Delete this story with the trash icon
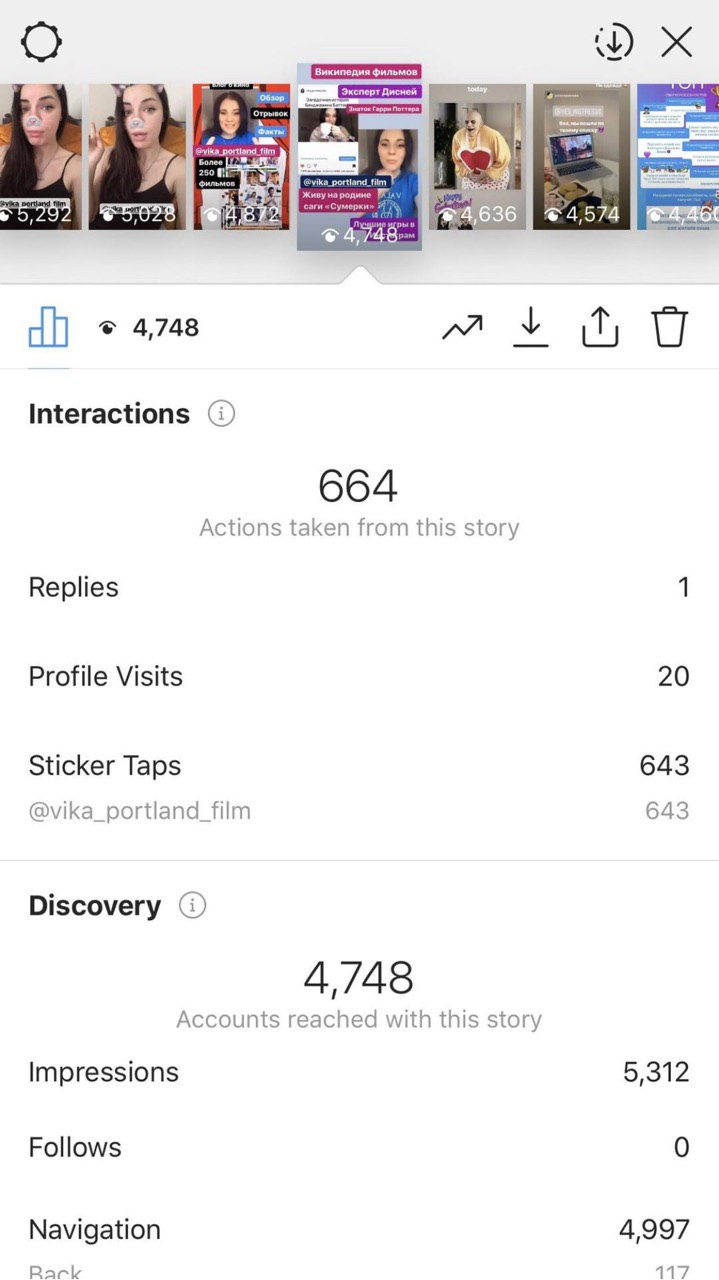 pyautogui.click(x=670, y=327)
